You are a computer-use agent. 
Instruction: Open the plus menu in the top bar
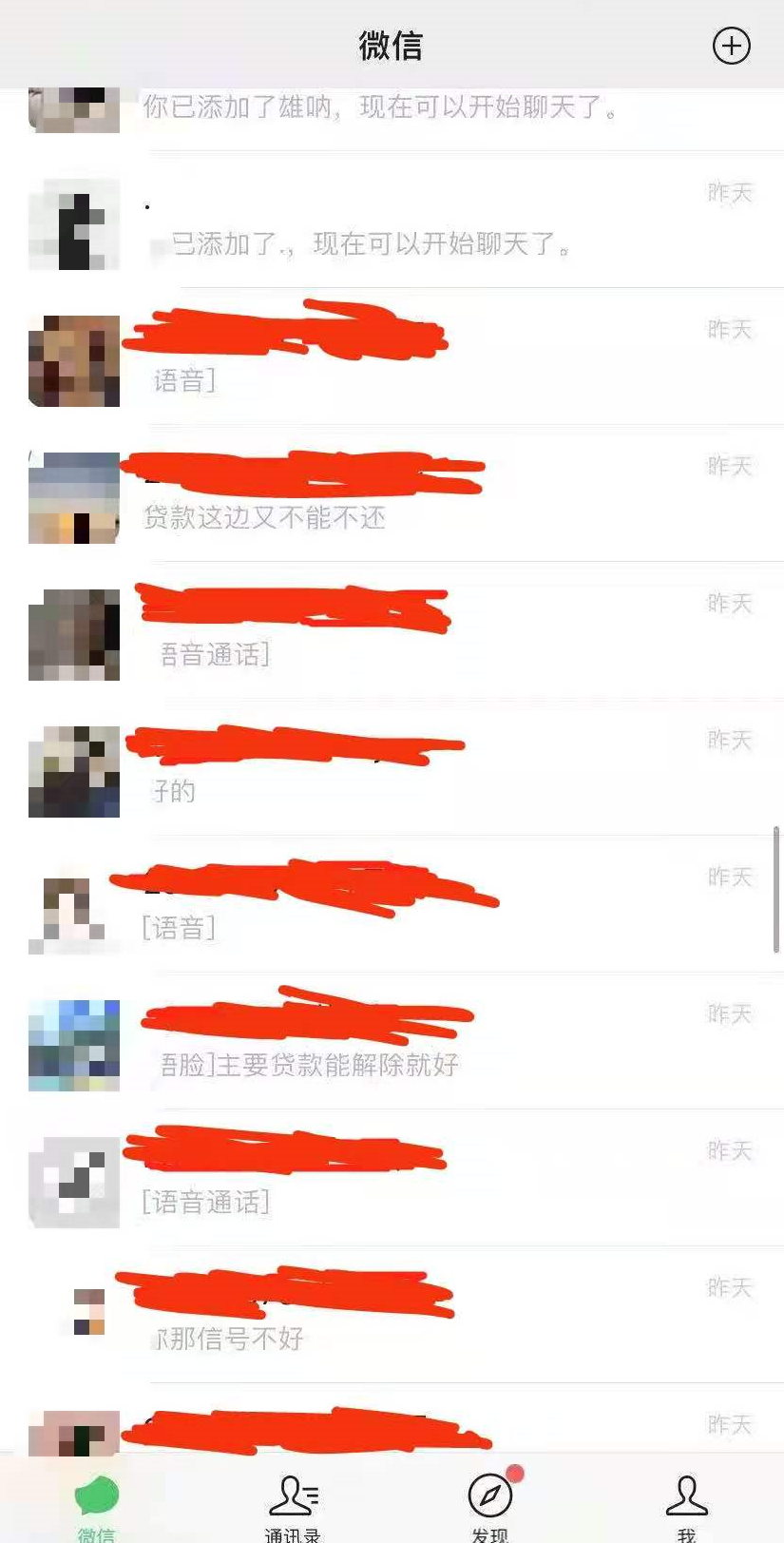tap(731, 46)
